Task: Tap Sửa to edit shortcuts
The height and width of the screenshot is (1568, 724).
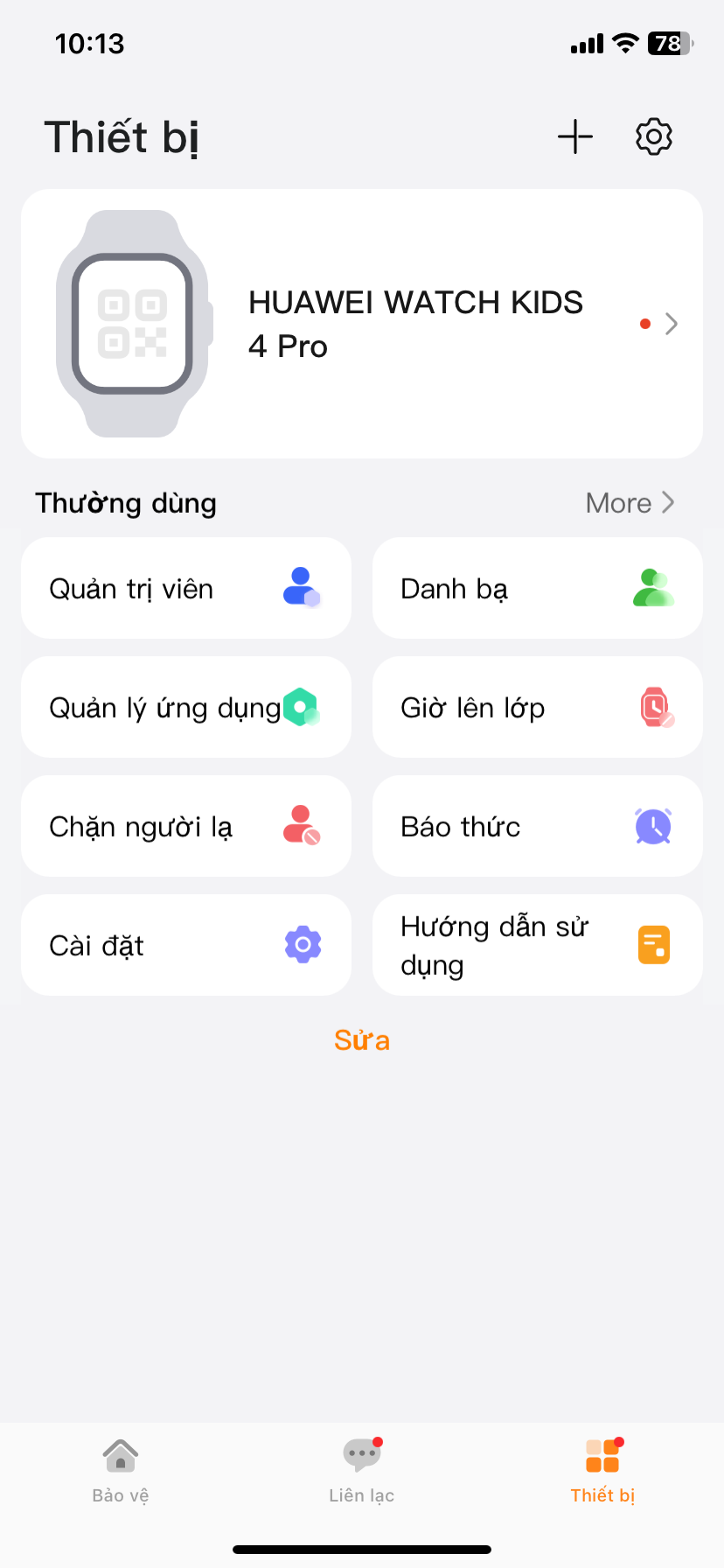Action: [x=362, y=1040]
